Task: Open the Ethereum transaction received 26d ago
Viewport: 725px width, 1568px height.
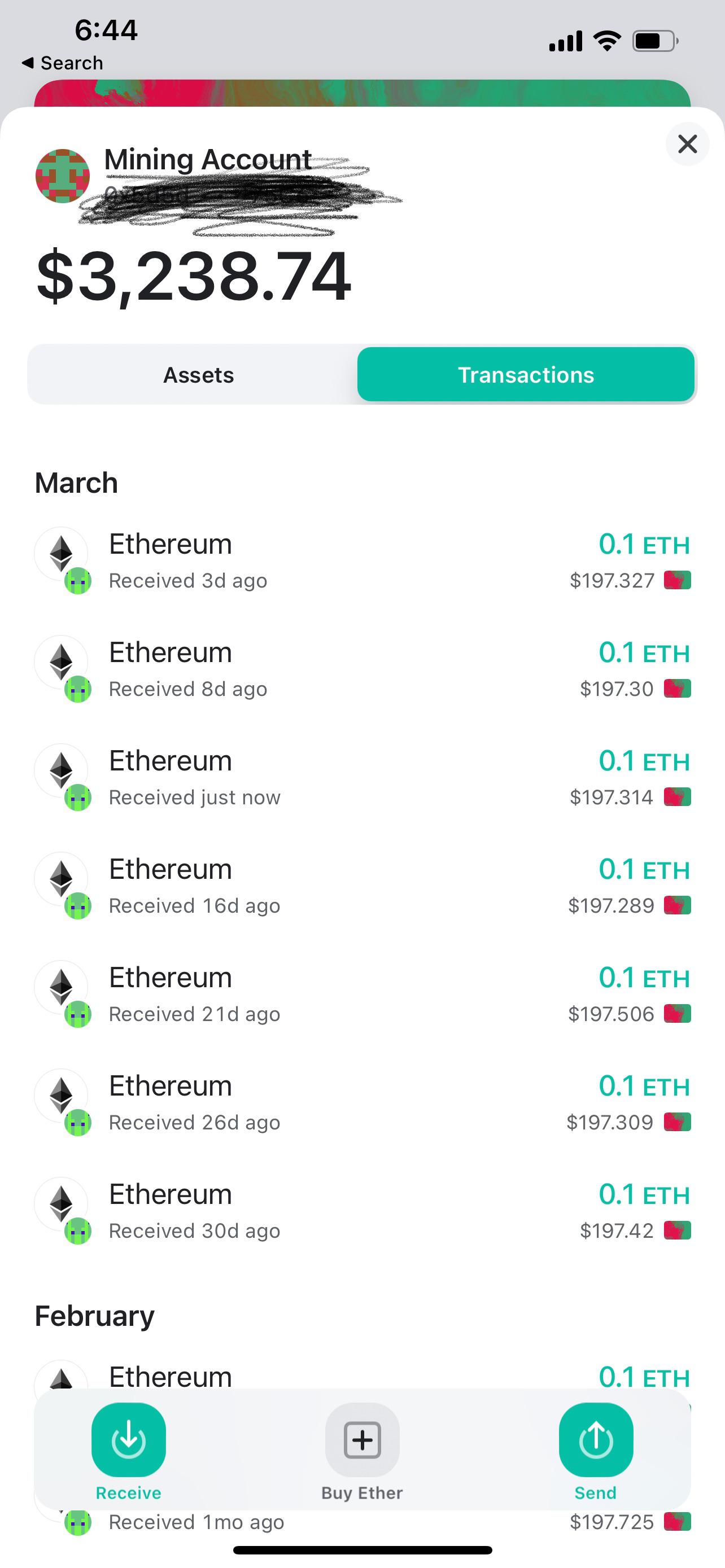Action: pos(361,1102)
